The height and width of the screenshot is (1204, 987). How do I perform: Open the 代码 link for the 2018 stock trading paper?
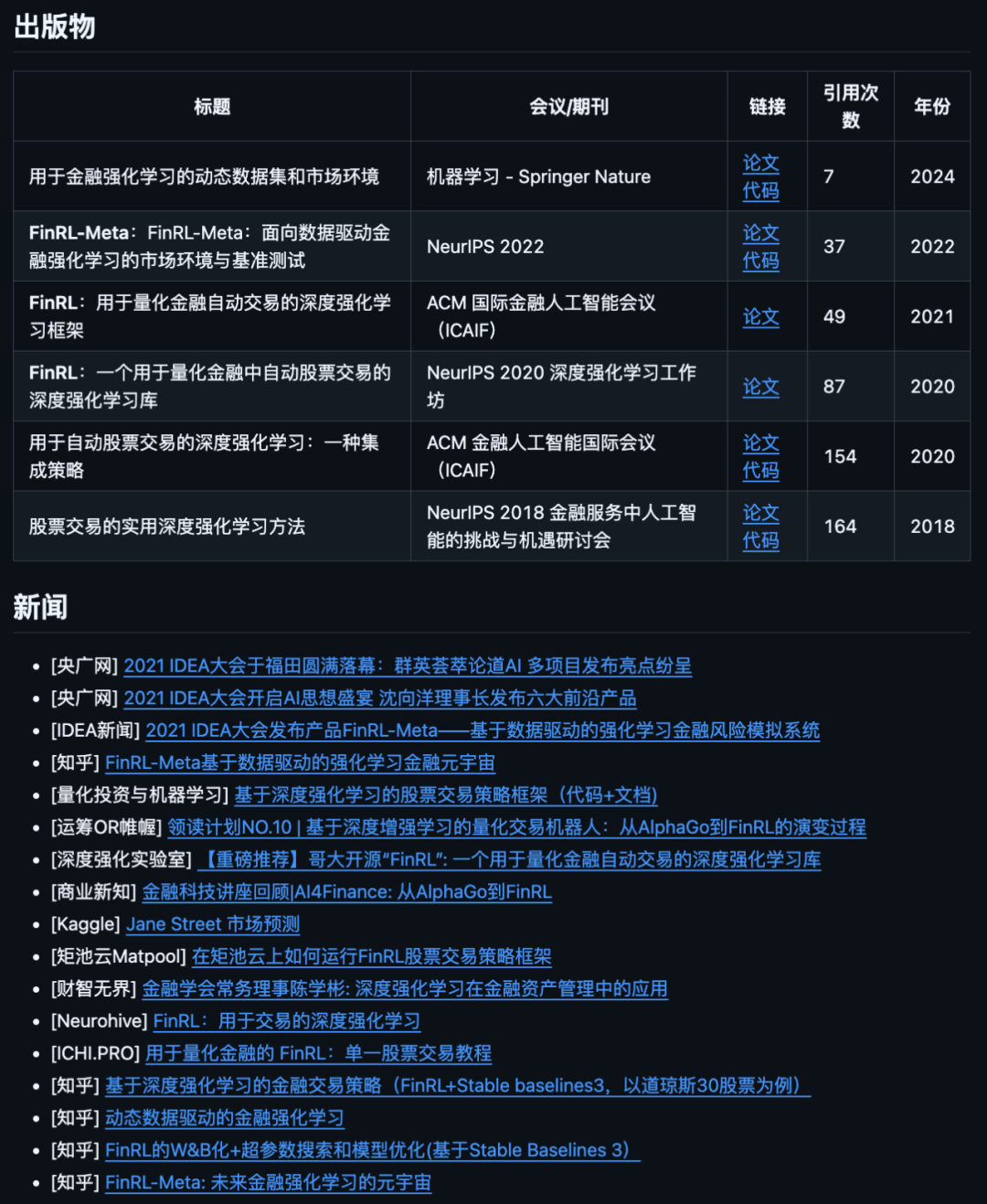pos(760,540)
